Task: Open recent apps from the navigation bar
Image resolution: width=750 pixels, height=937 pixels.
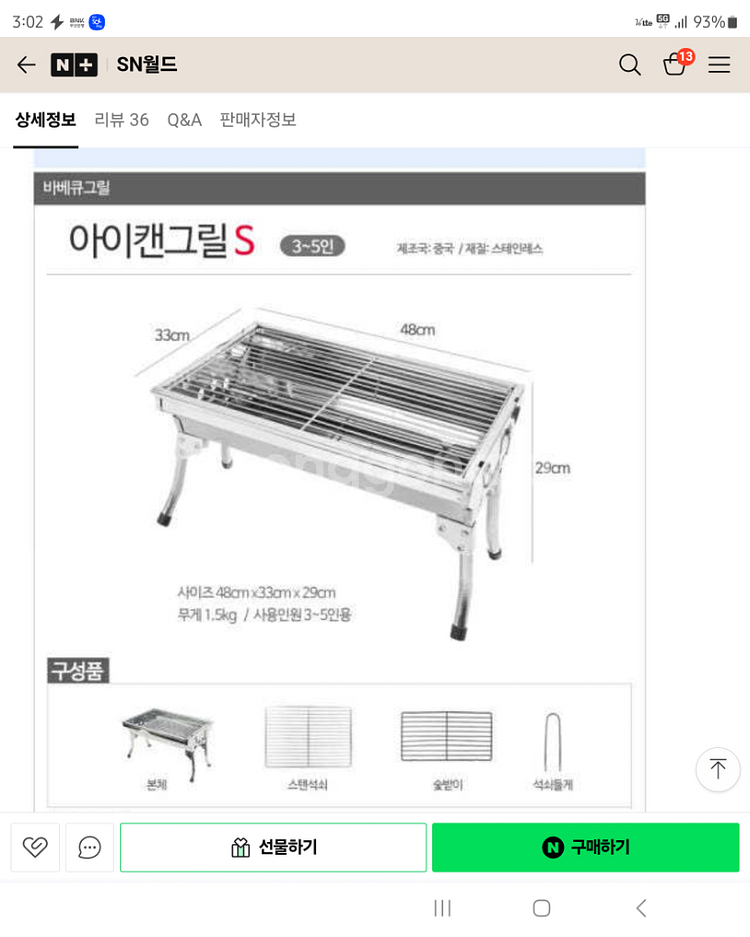Action: pyautogui.click(x=442, y=908)
